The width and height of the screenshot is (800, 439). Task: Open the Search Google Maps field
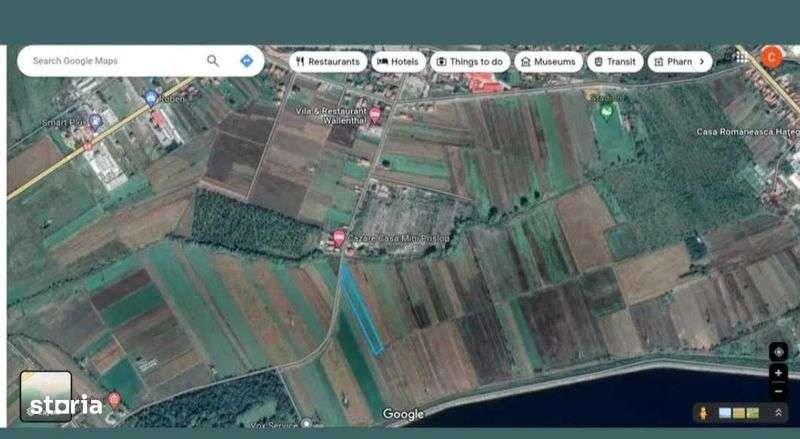tap(110, 61)
